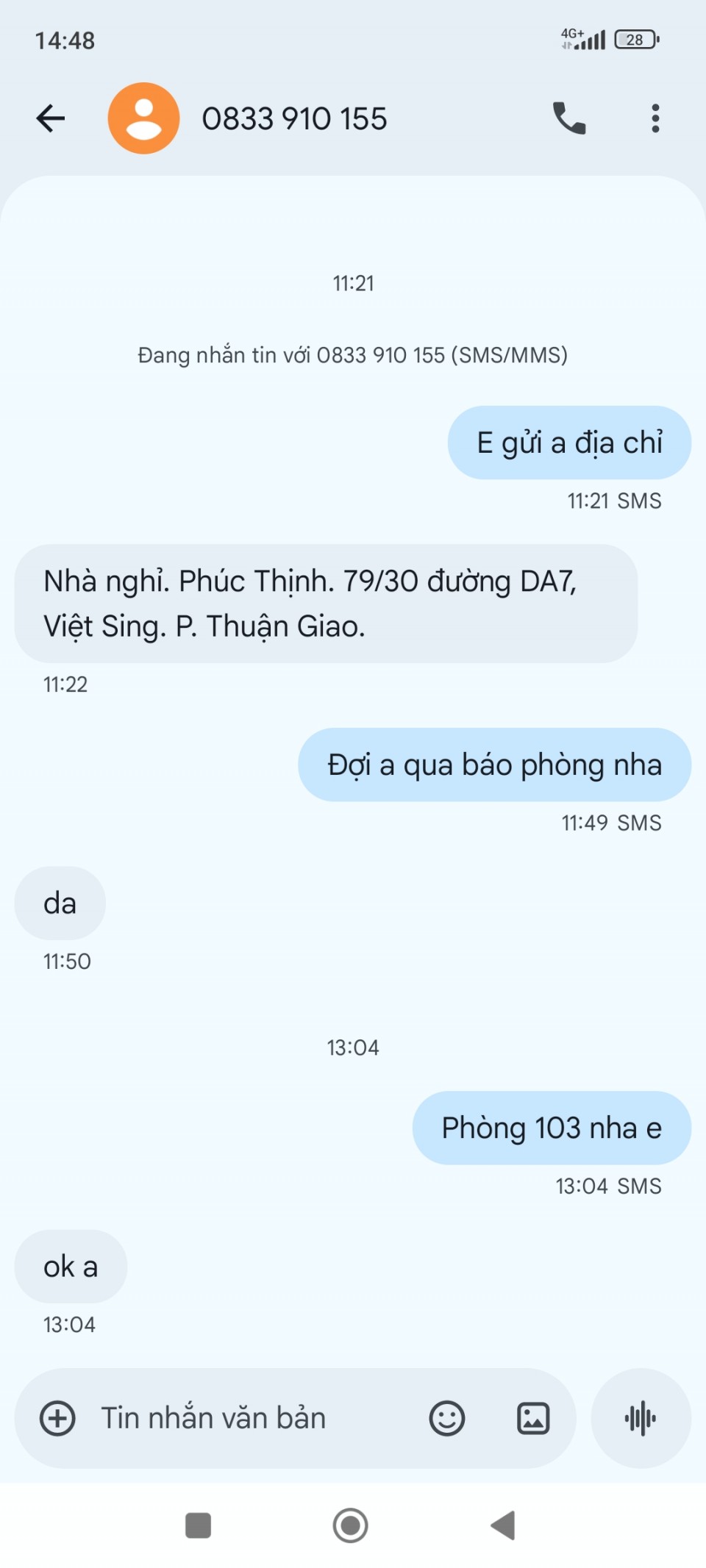The height and width of the screenshot is (1568, 706).
Task: Open the emoji picker
Action: [447, 1418]
